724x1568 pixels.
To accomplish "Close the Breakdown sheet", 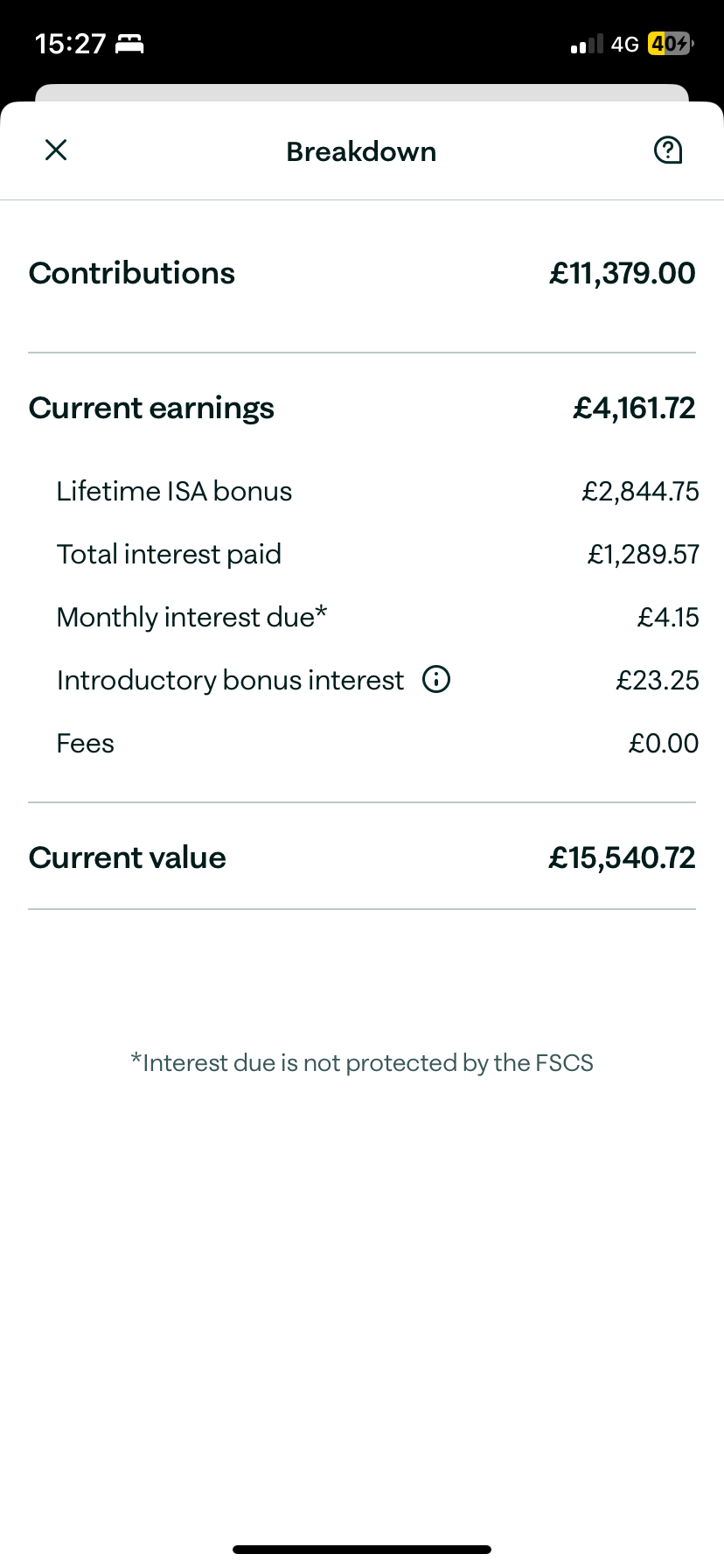I will pyautogui.click(x=56, y=150).
